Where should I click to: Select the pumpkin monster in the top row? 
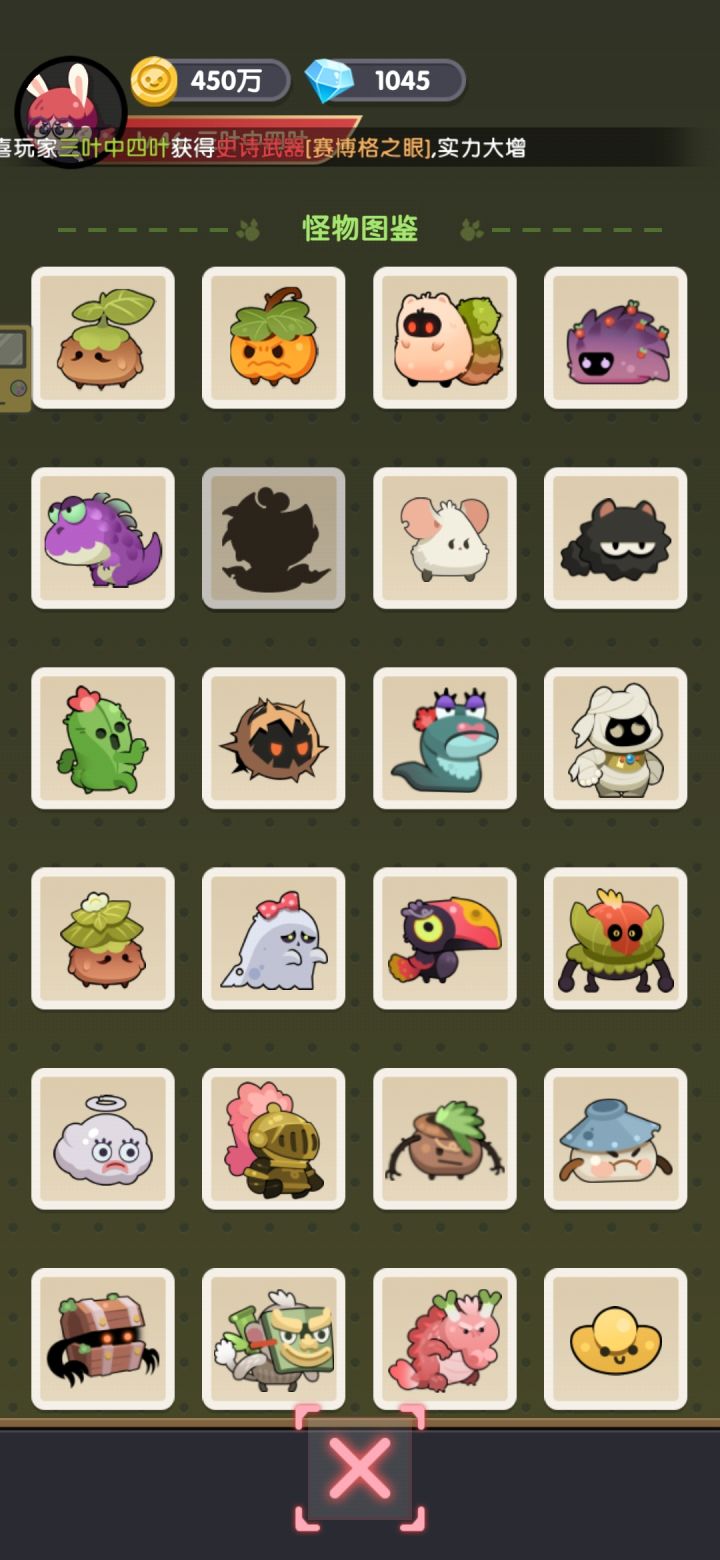[x=274, y=337]
